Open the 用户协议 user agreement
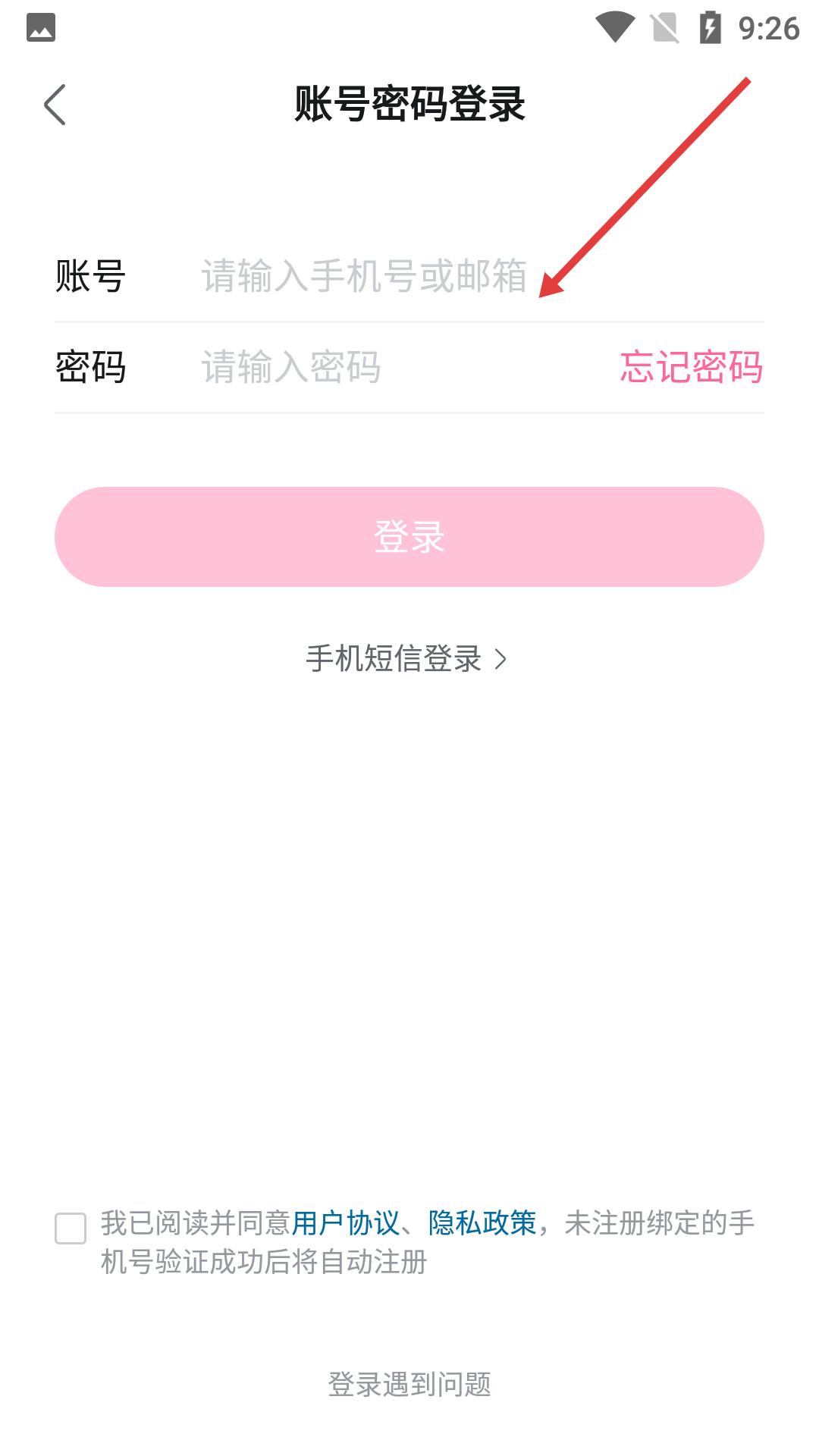The image size is (819, 1456). (x=346, y=1222)
